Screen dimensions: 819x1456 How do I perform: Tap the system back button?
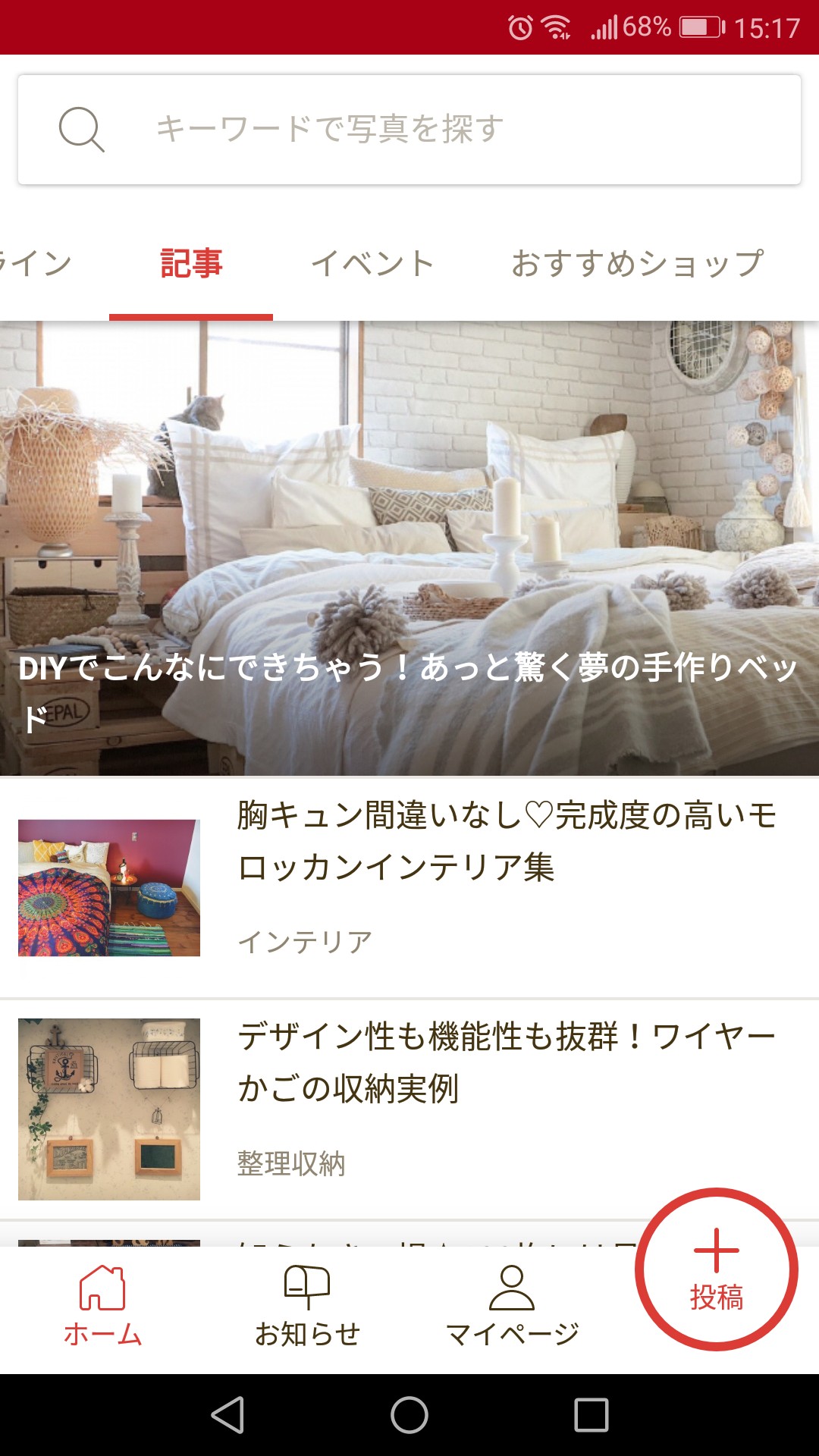(227, 1415)
